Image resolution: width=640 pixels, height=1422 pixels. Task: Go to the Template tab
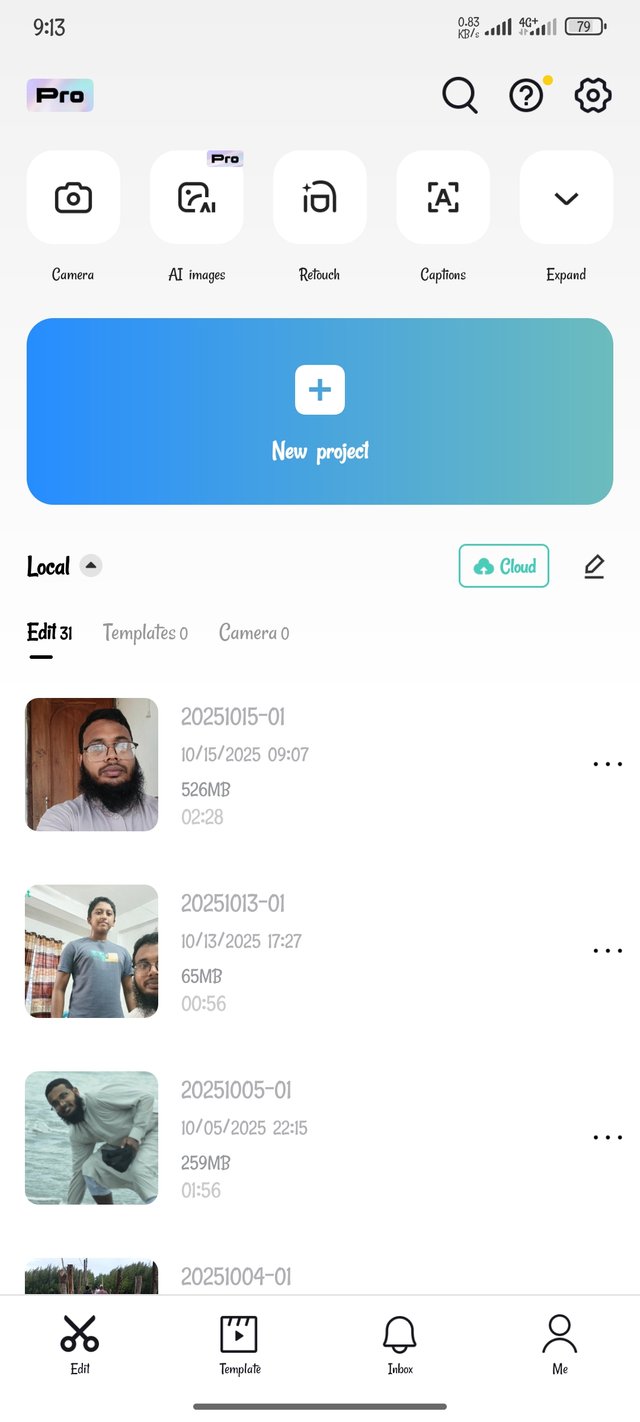point(240,1345)
